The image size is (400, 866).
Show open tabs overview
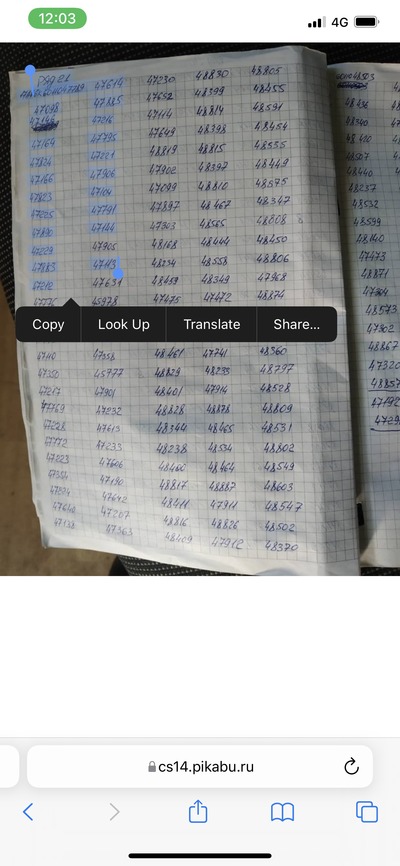coord(367,812)
